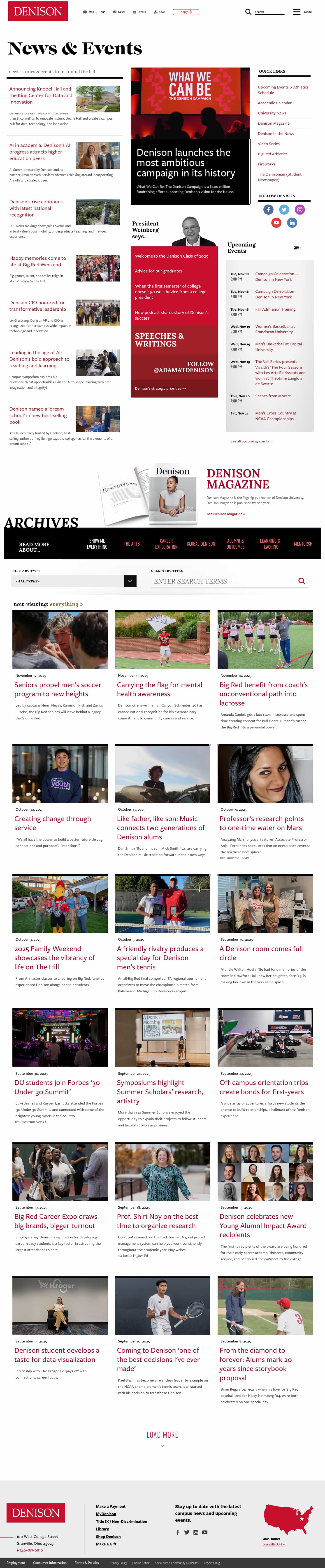View the Fall Admission Training event
Screen dimensions: 325x1568
click(x=275, y=309)
